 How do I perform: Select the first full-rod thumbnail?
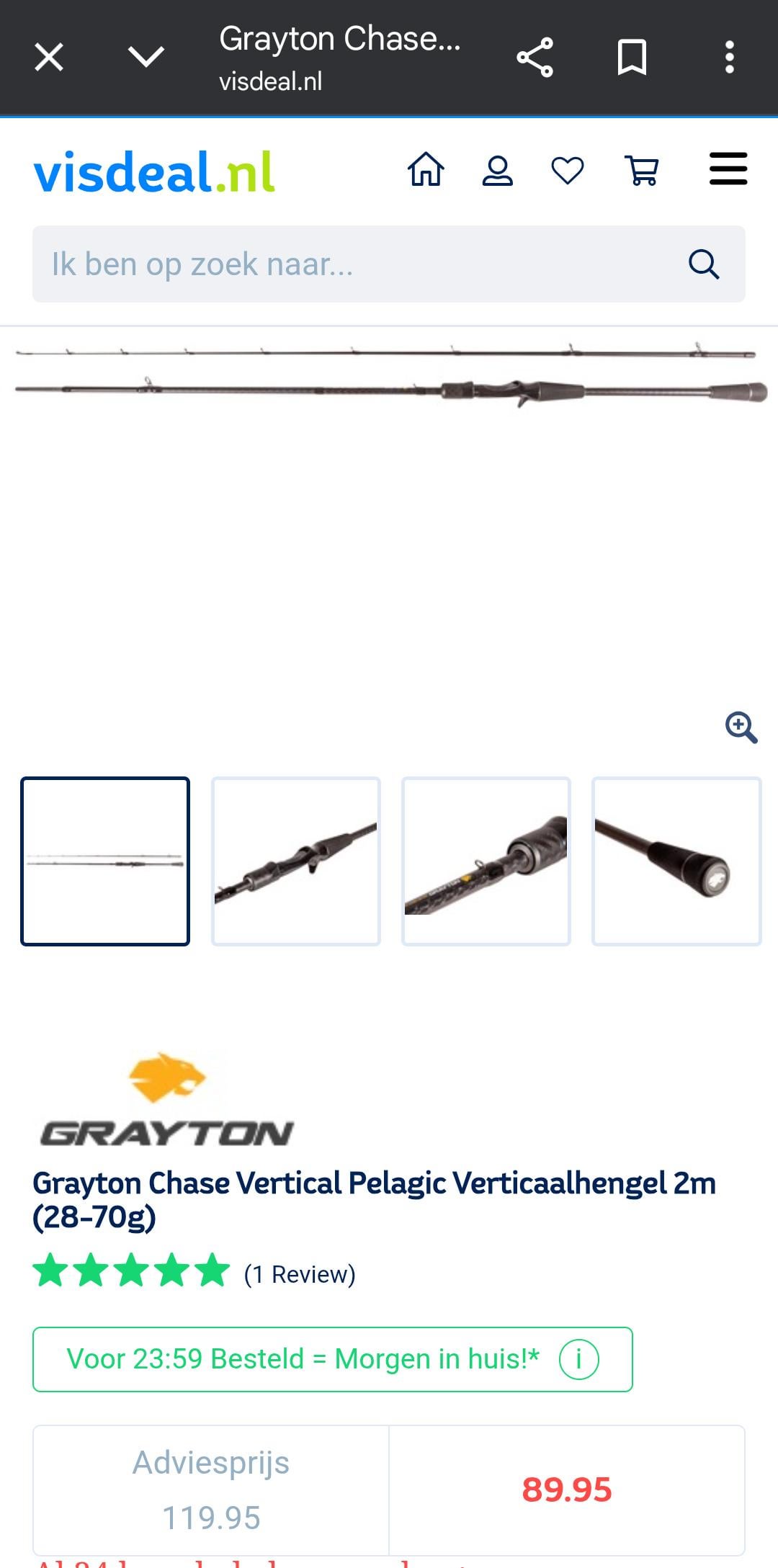tap(105, 861)
